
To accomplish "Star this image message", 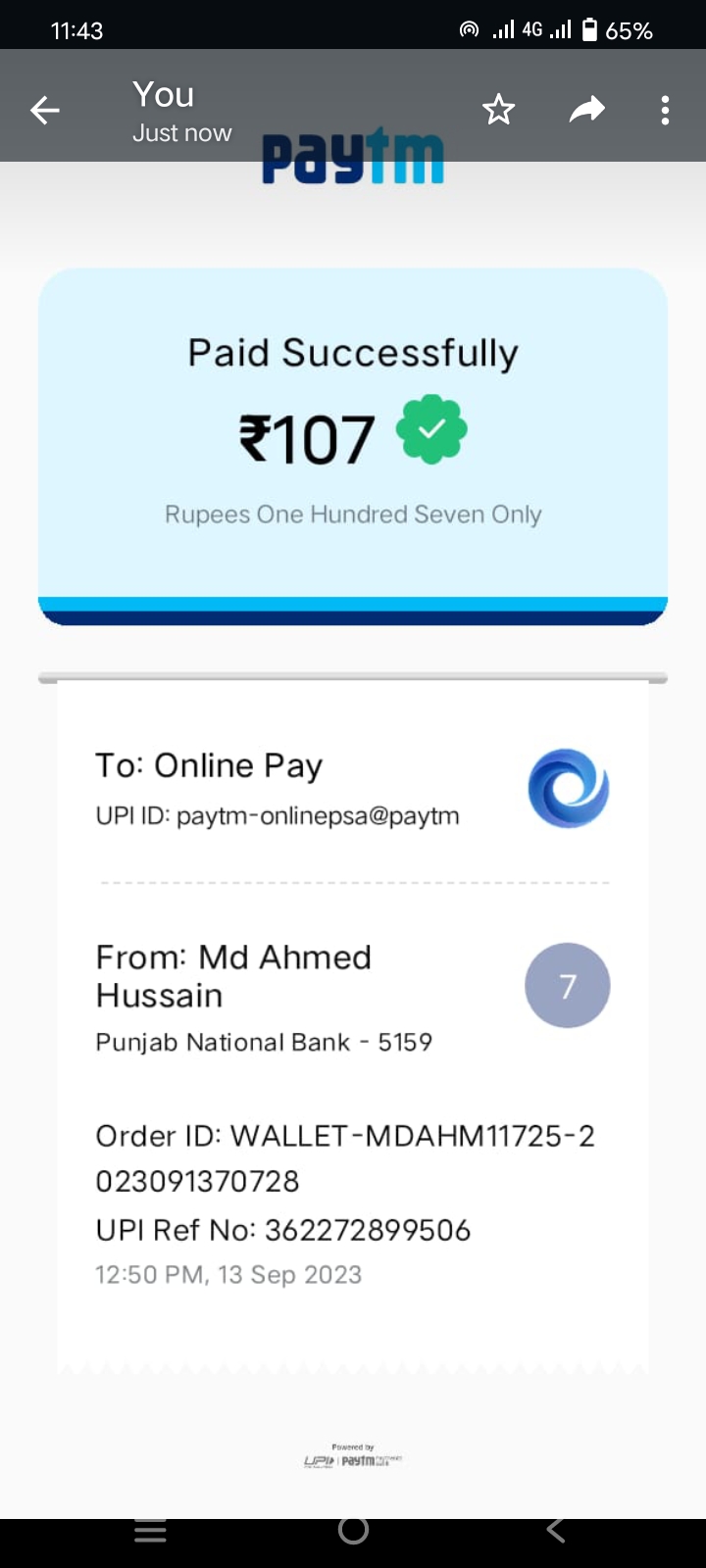I will tap(498, 110).
